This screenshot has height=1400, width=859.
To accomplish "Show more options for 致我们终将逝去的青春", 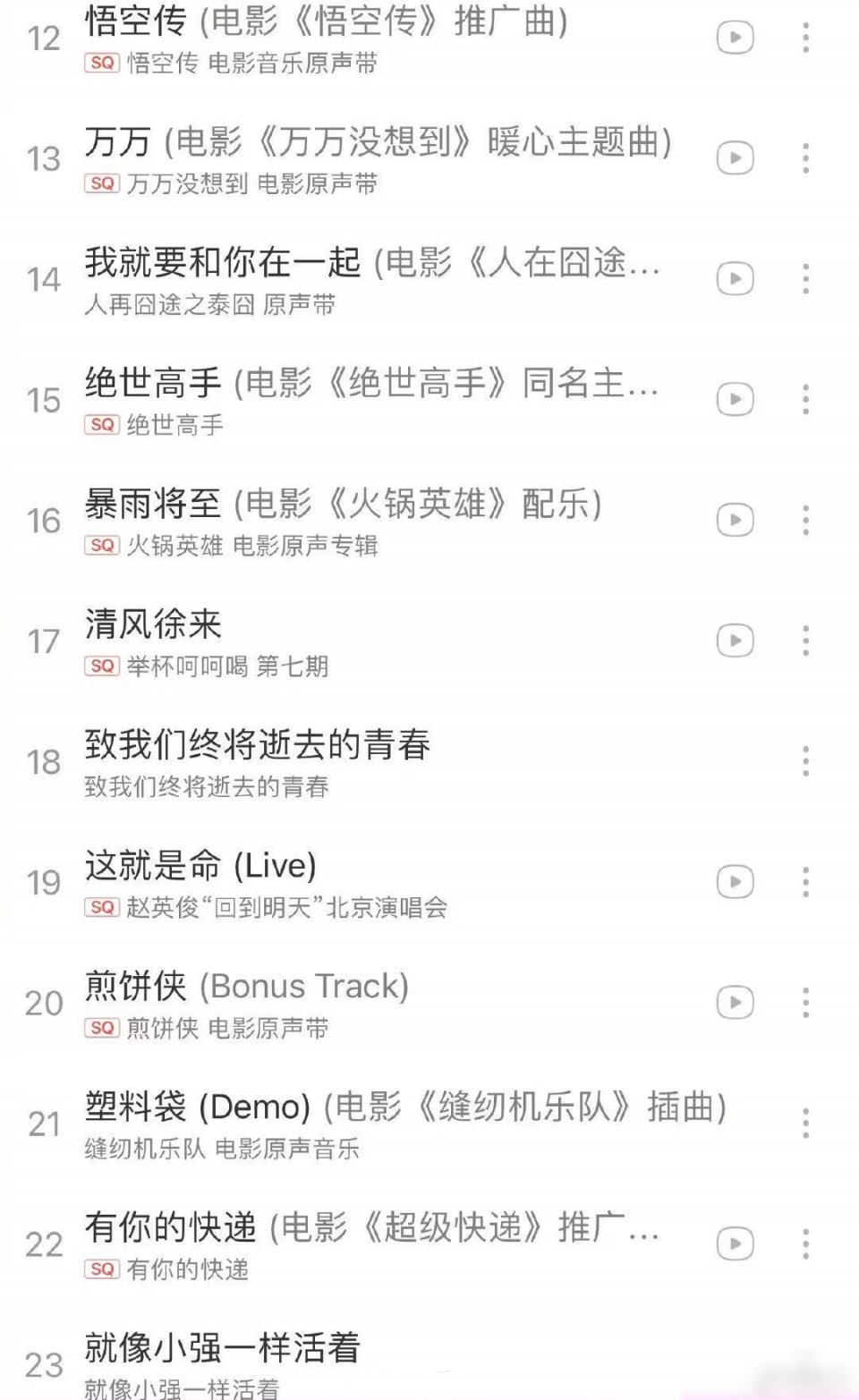I will click(805, 761).
